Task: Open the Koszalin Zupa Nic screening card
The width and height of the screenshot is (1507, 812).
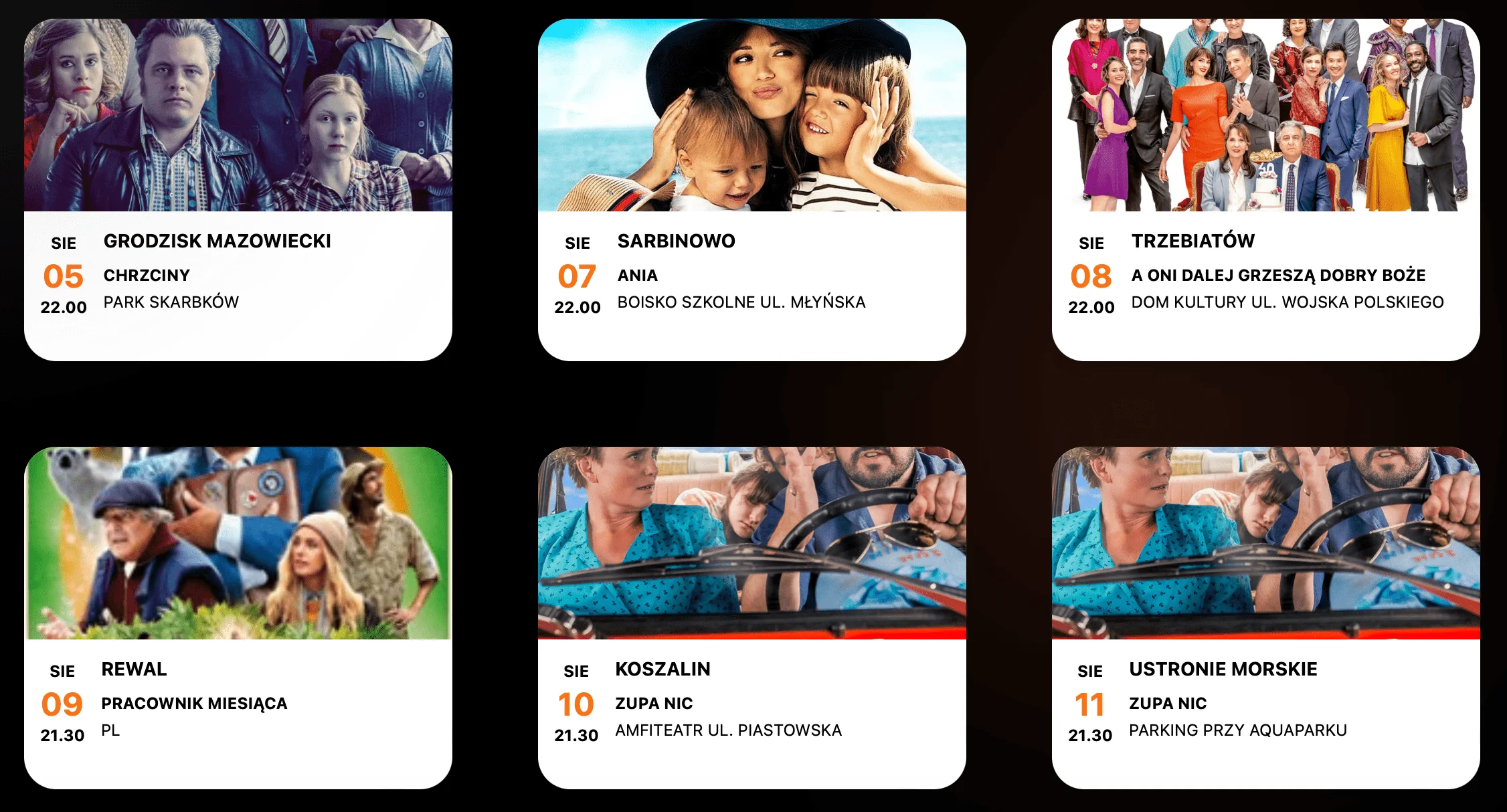Action: (x=751, y=617)
